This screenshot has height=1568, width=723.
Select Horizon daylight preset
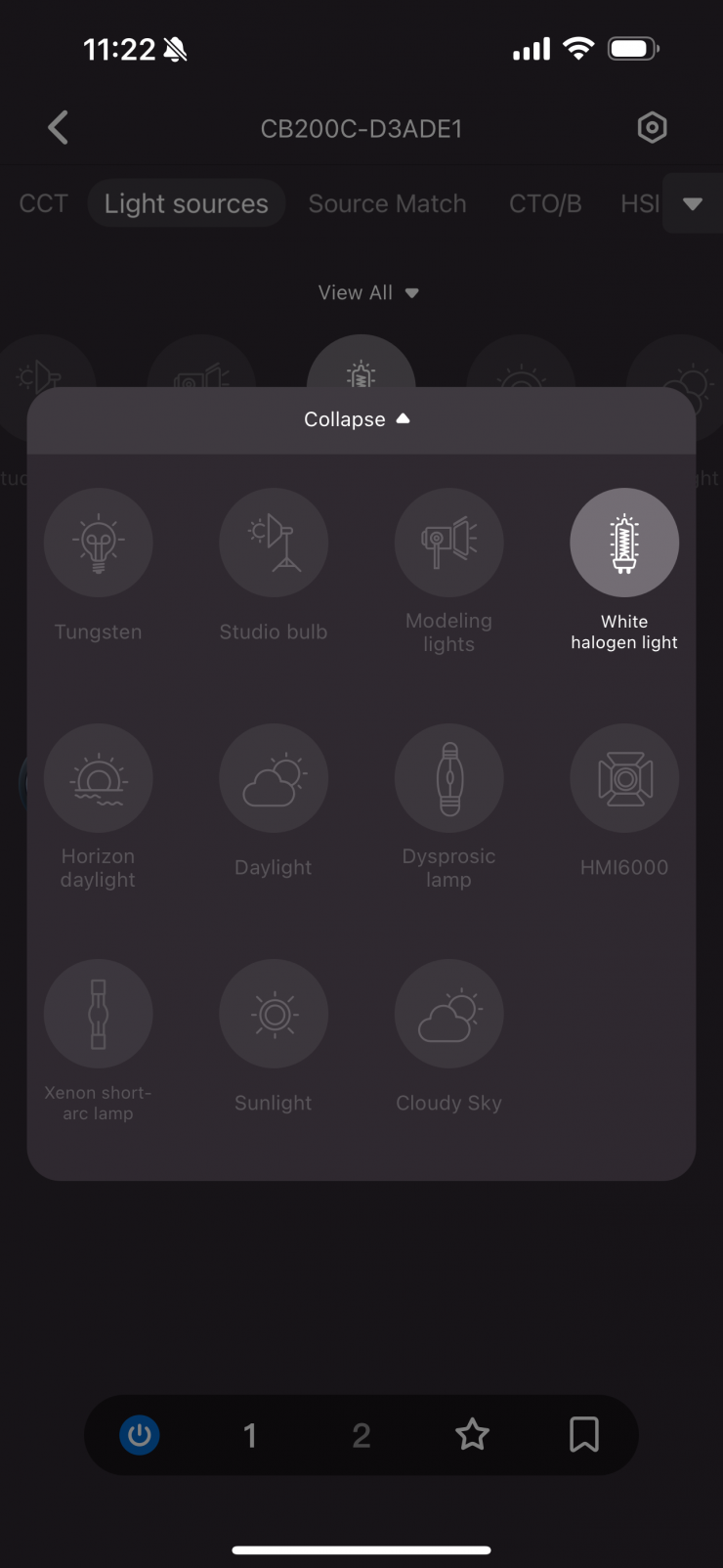click(98, 778)
